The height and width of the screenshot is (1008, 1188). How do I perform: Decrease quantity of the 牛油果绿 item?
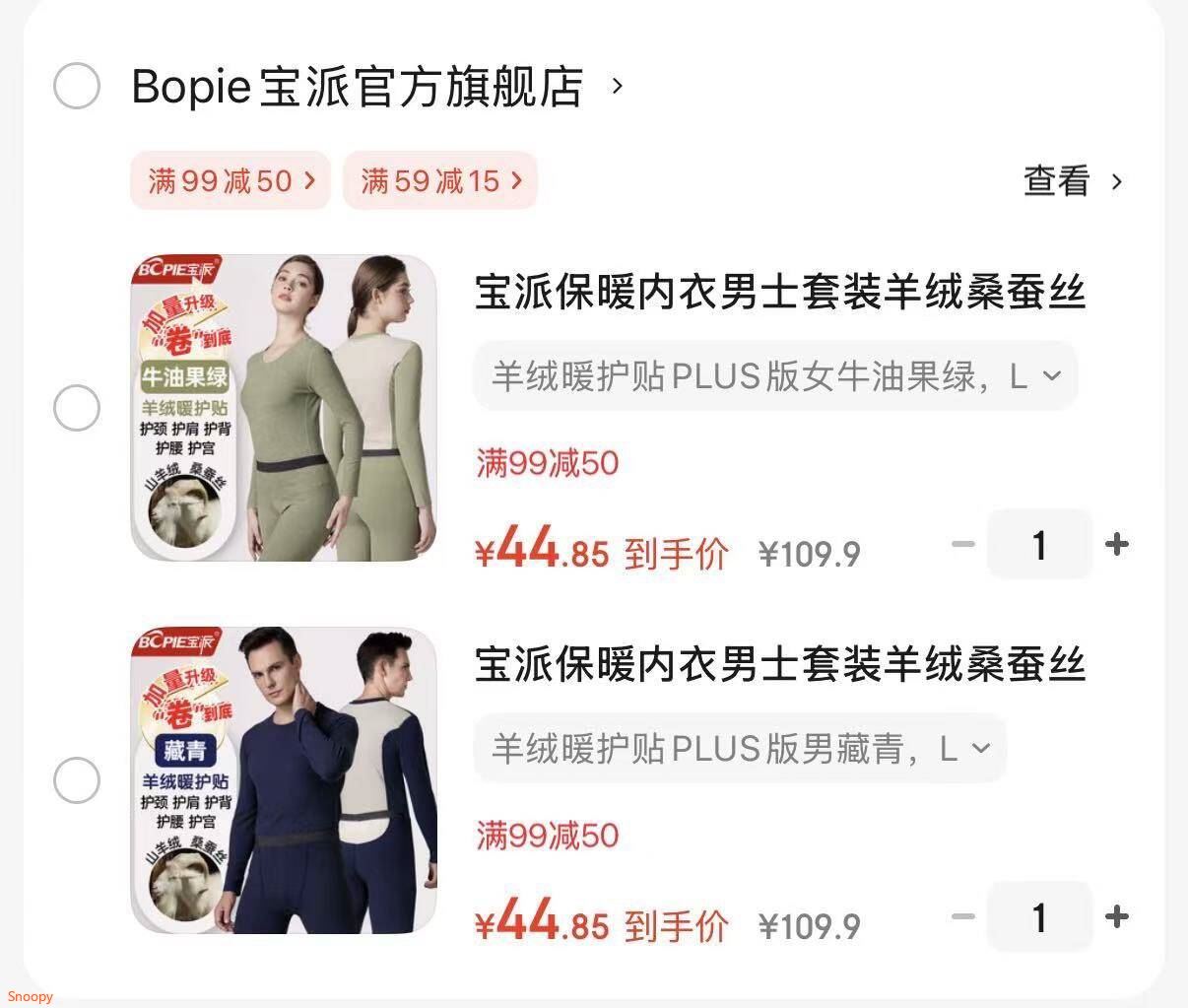(x=962, y=544)
